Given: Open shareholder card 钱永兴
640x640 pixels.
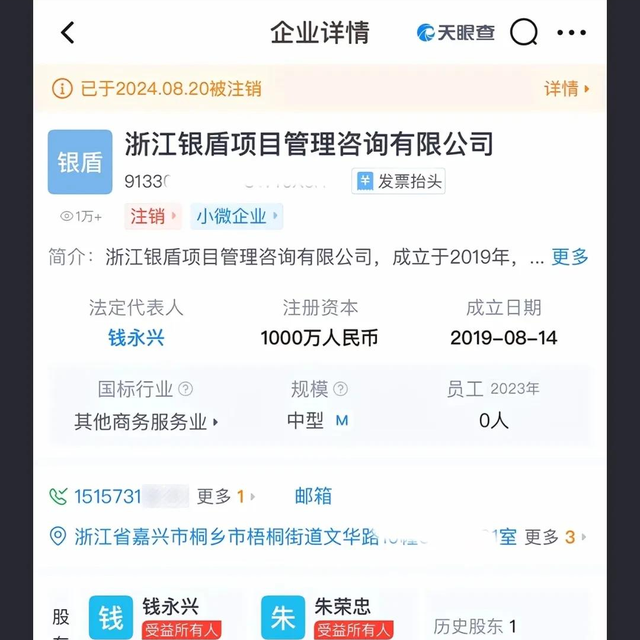Looking at the screenshot, I should pyautogui.click(x=160, y=617).
